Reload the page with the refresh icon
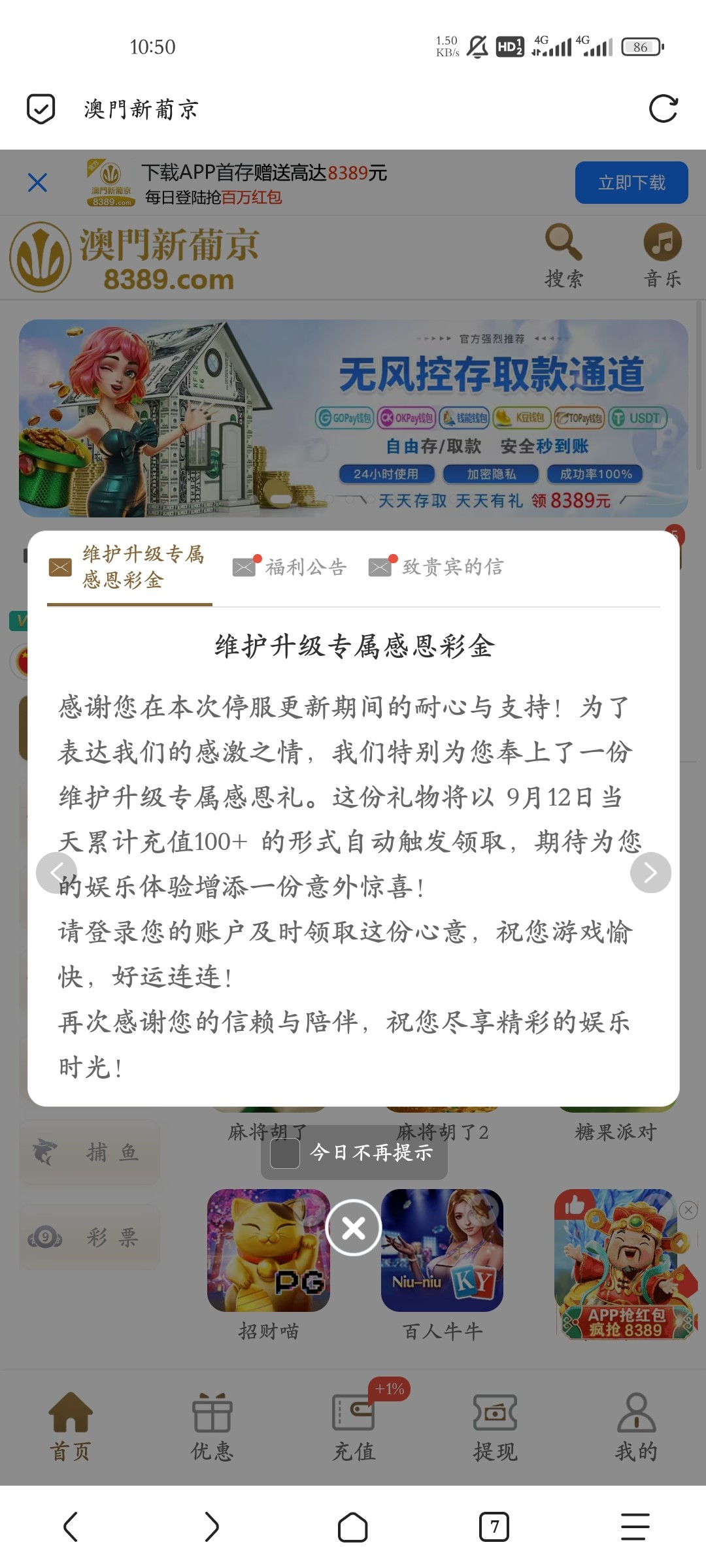Screen dimensions: 706x1568 (x=663, y=108)
